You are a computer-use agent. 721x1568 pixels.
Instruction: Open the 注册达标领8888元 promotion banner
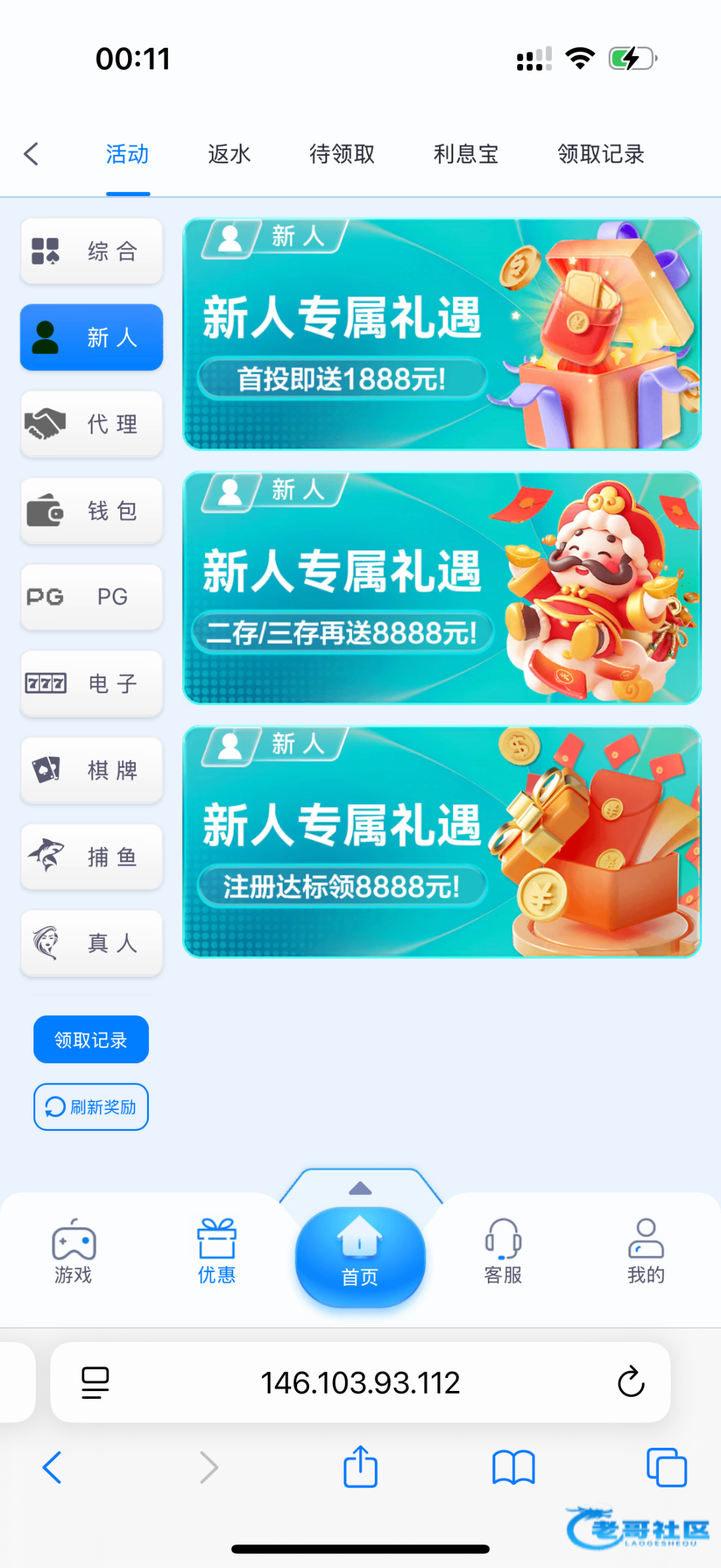tap(441, 841)
